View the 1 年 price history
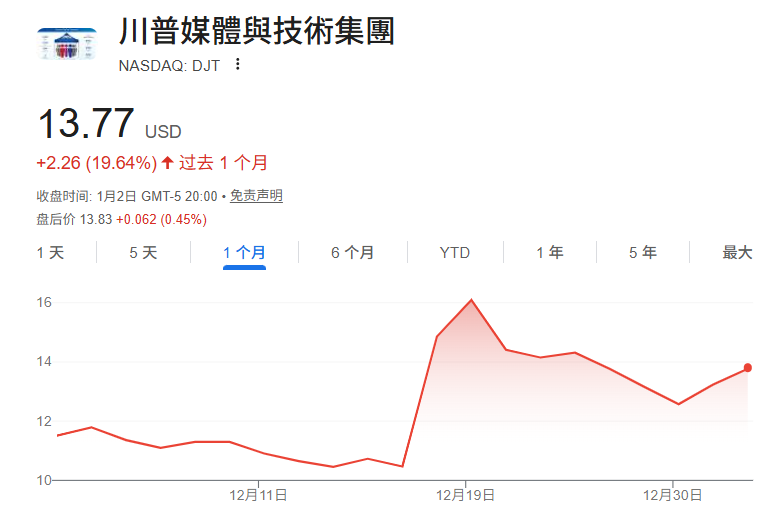The width and height of the screenshot is (769, 518). (x=549, y=253)
